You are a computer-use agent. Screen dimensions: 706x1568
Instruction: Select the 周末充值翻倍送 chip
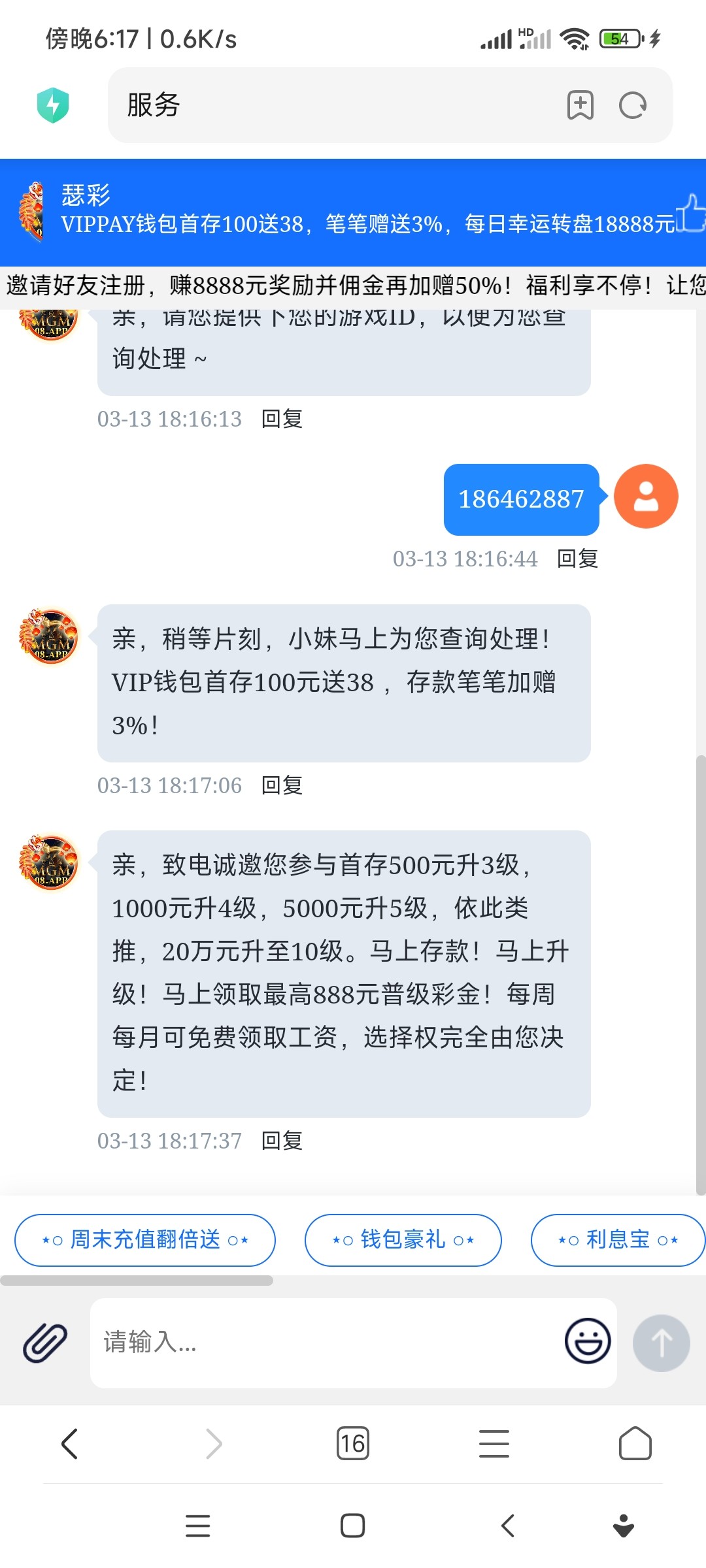145,1240
